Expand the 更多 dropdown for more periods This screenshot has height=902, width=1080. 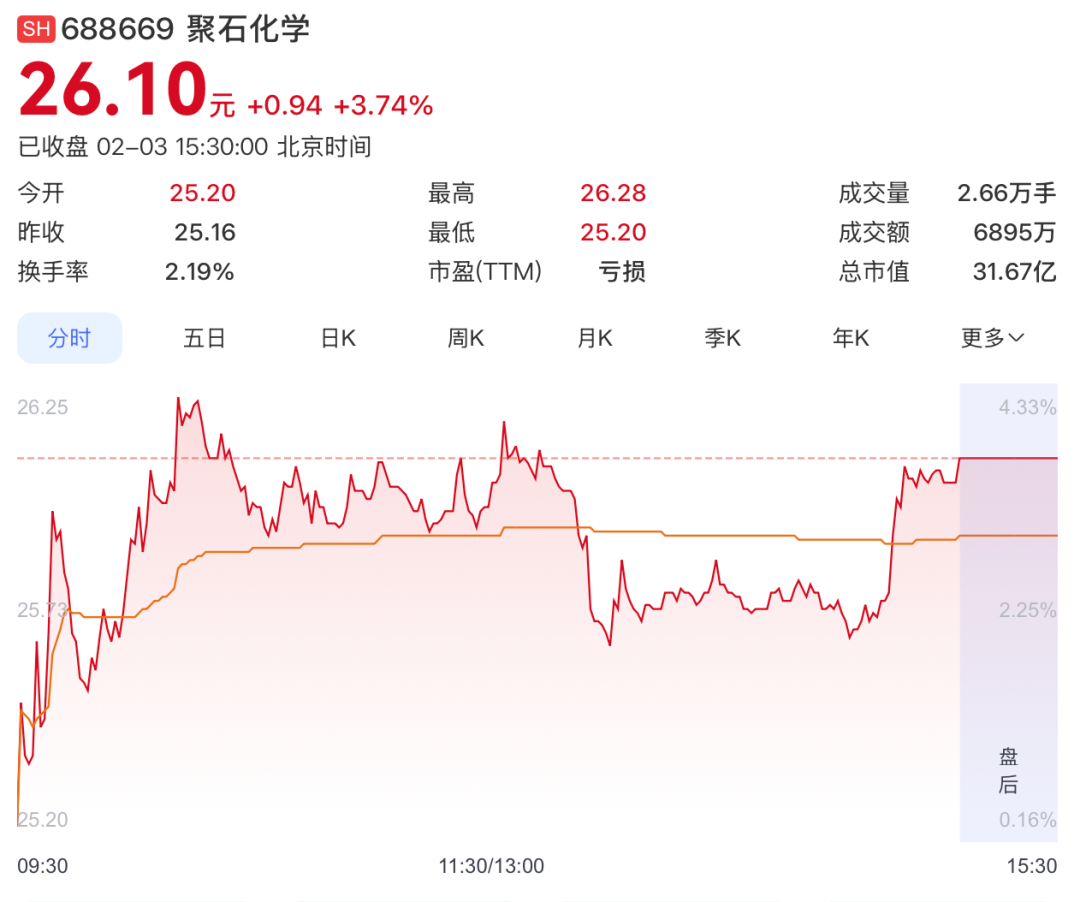coord(993,338)
